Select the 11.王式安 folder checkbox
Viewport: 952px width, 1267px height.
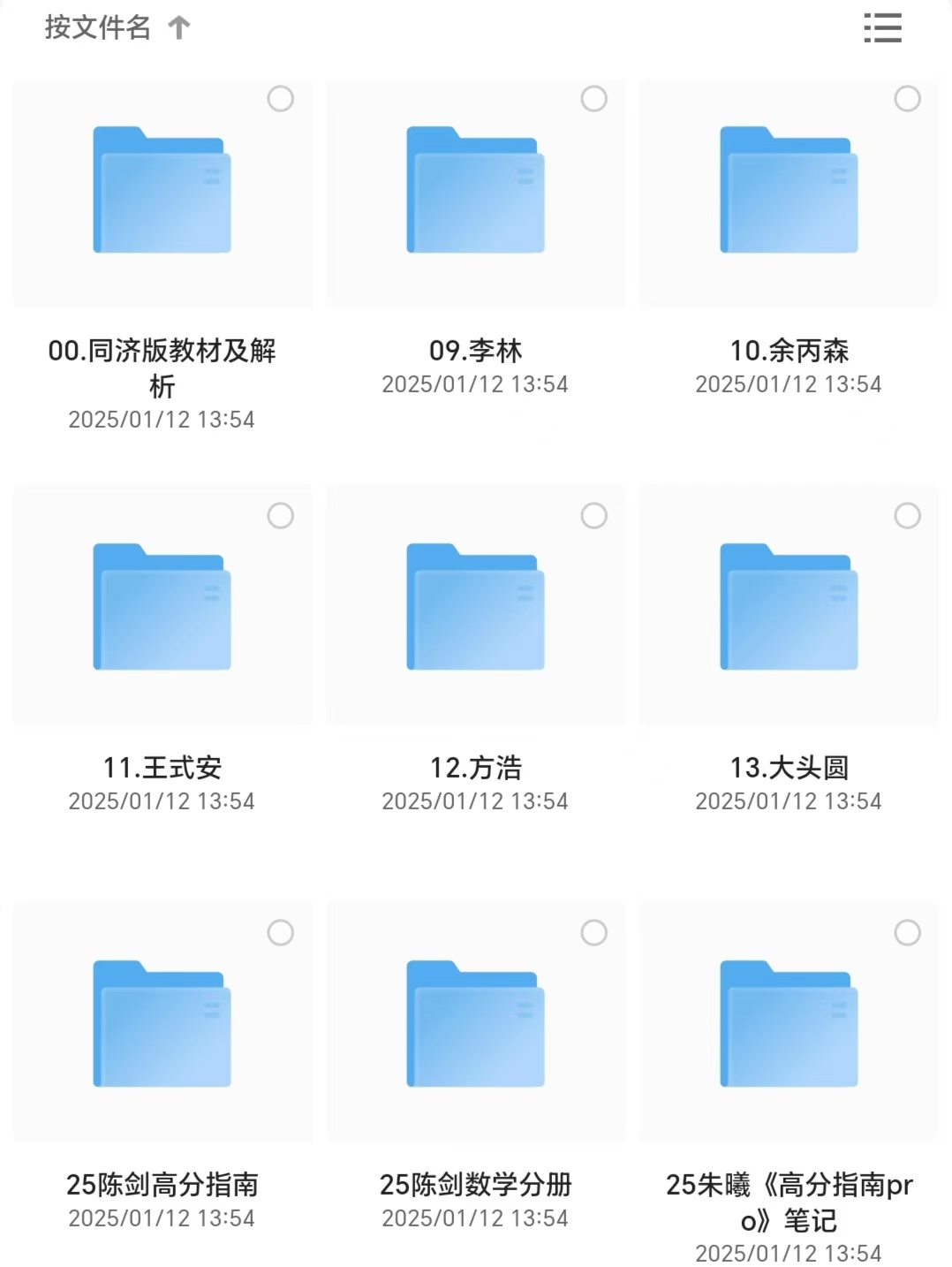click(281, 516)
